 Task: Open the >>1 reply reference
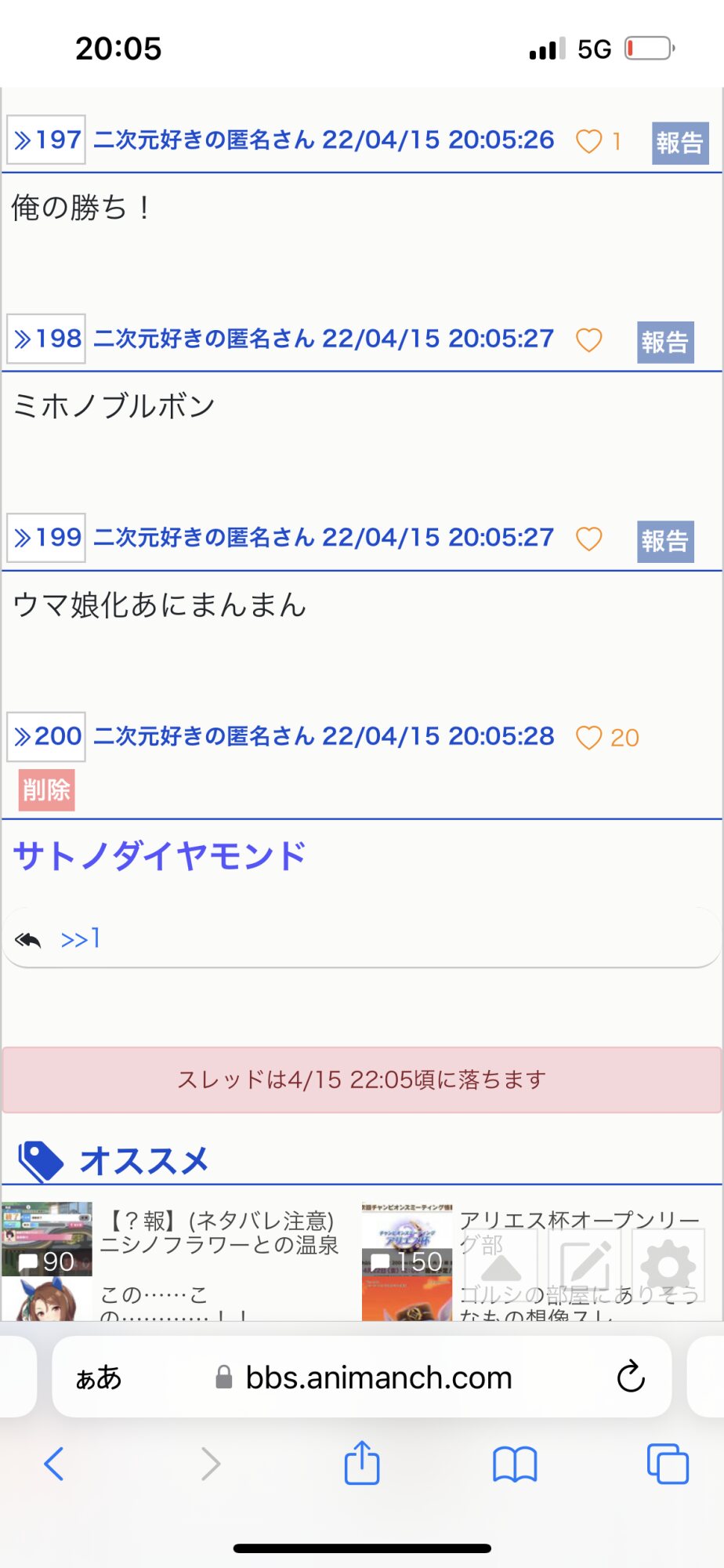point(81,938)
